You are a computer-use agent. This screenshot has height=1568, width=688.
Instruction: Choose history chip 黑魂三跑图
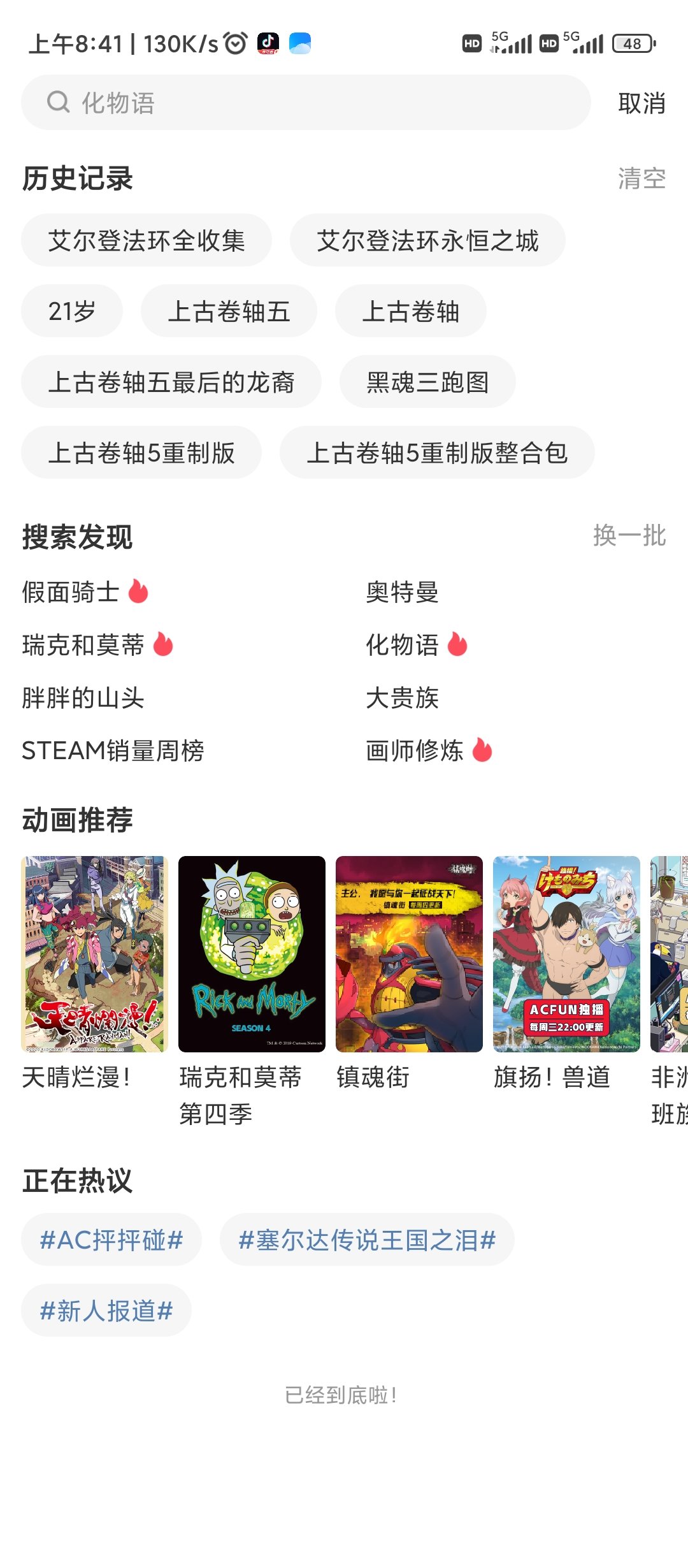(x=427, y=382)
